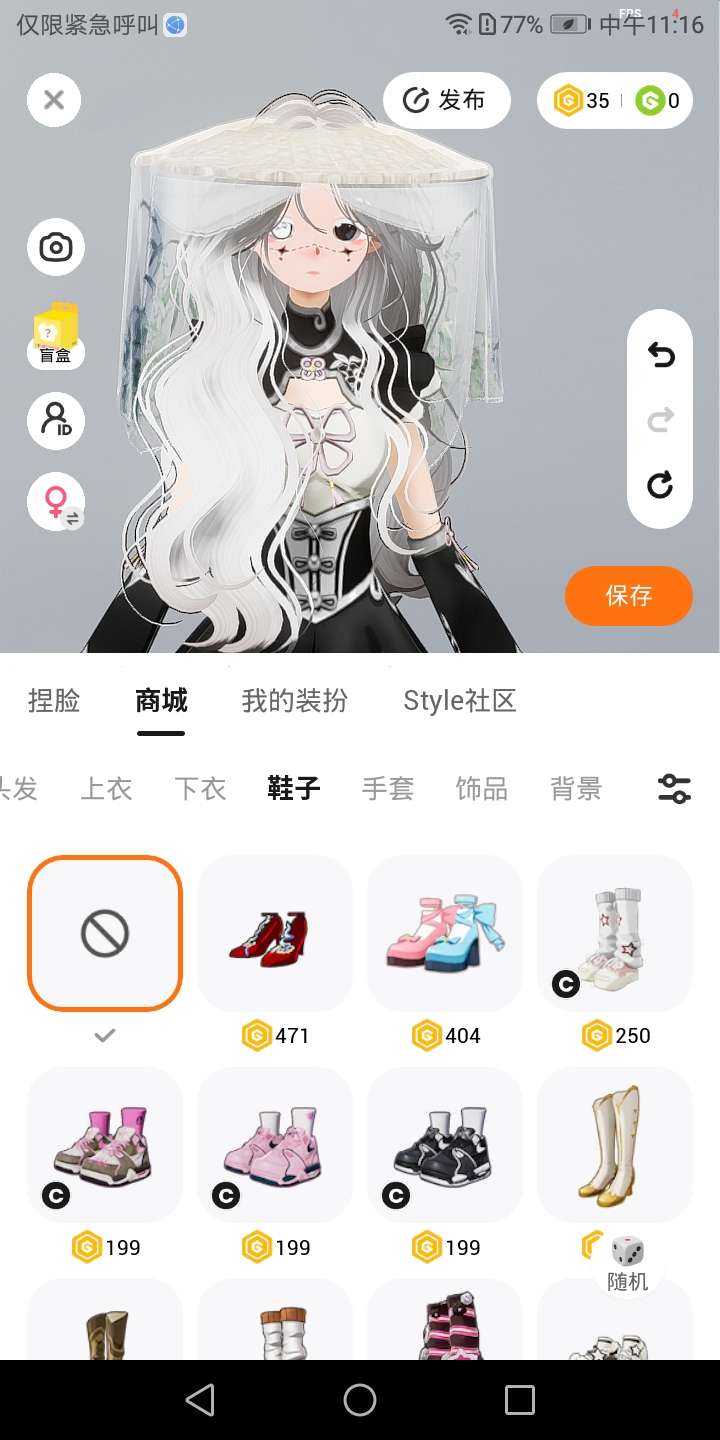The image size is (720, 1440).
Task: Select the 上衣 category
Action: (x=106, y=789)
